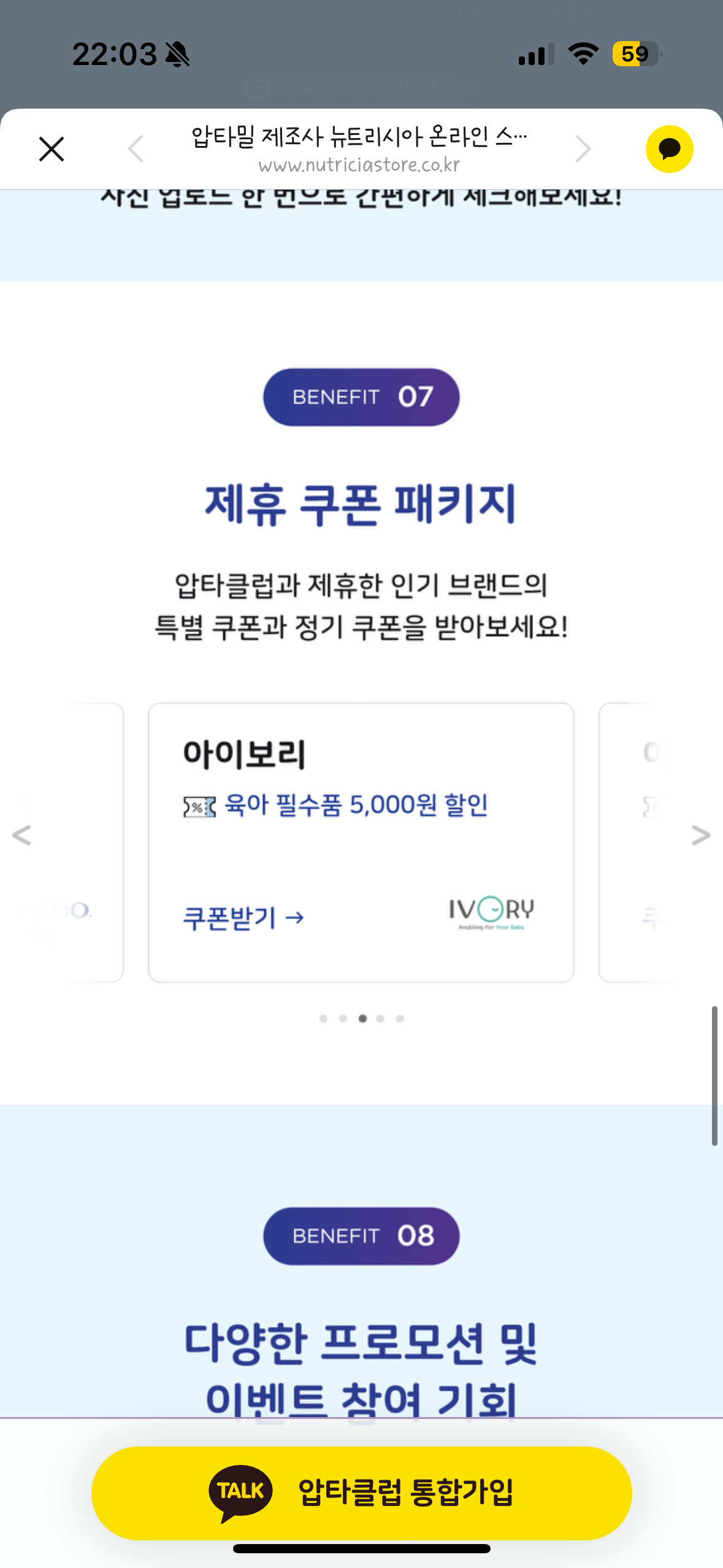Tap 쿠폰받기 on the 아이보리 card
The width and height of the screenshot is (723, 1568).
click(x=243, y=918)
